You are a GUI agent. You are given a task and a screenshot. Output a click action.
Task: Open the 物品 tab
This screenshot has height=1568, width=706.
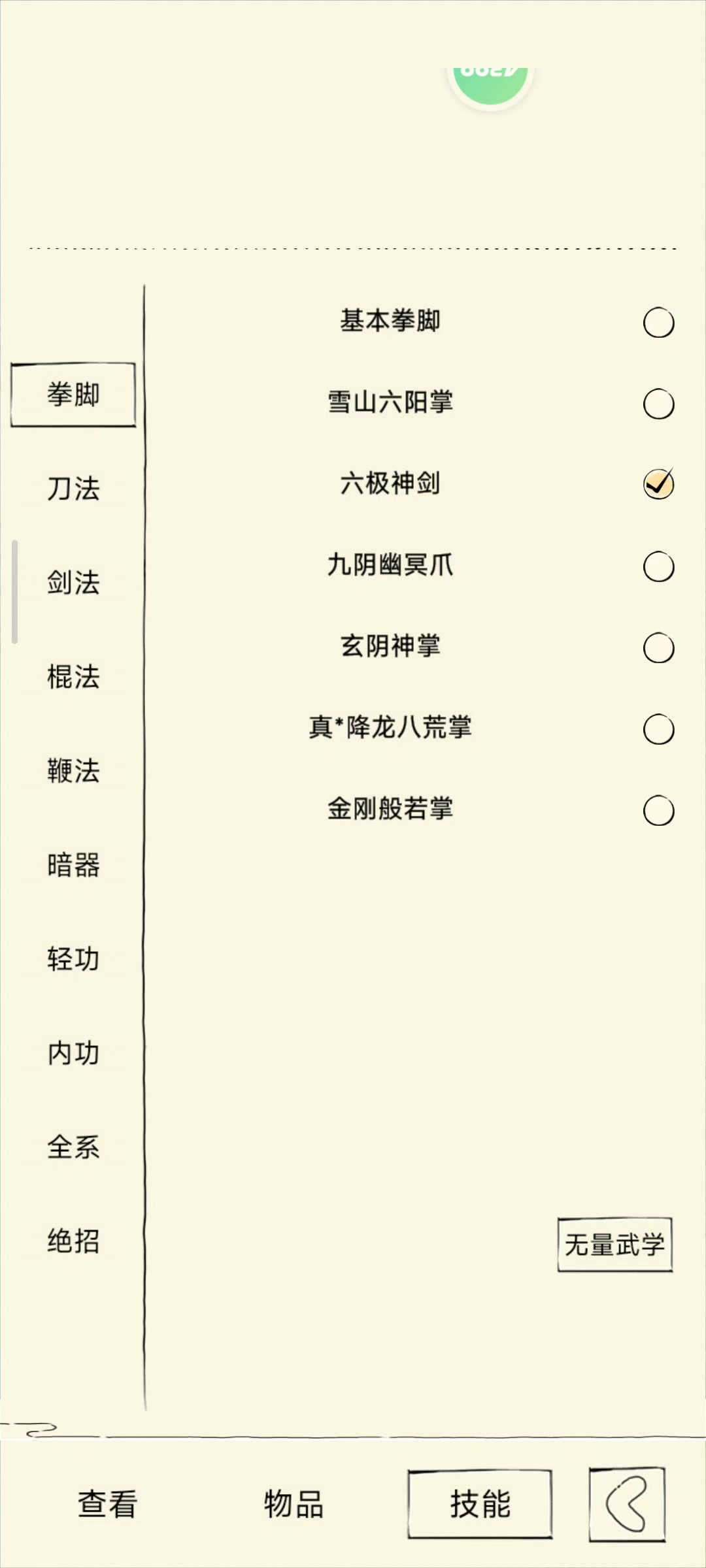point(294,1504)
